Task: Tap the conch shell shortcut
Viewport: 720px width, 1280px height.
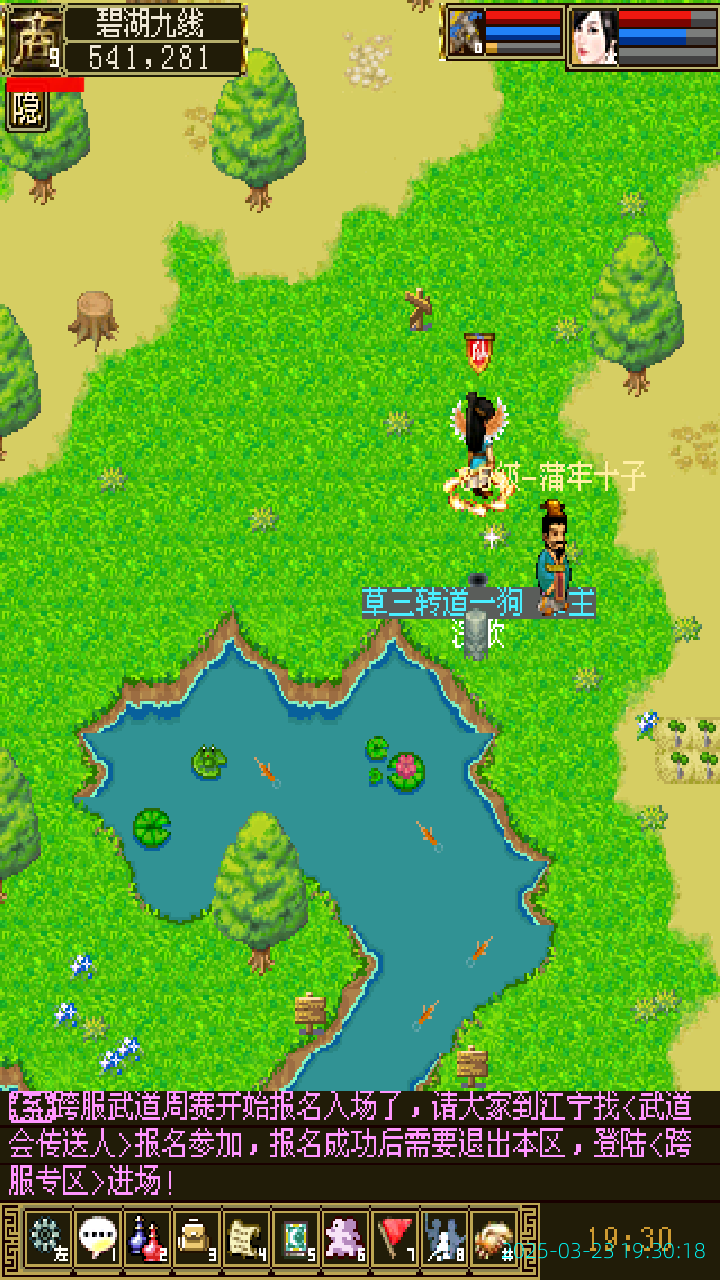Action: pyautogui.click(x=494, y=1238)
